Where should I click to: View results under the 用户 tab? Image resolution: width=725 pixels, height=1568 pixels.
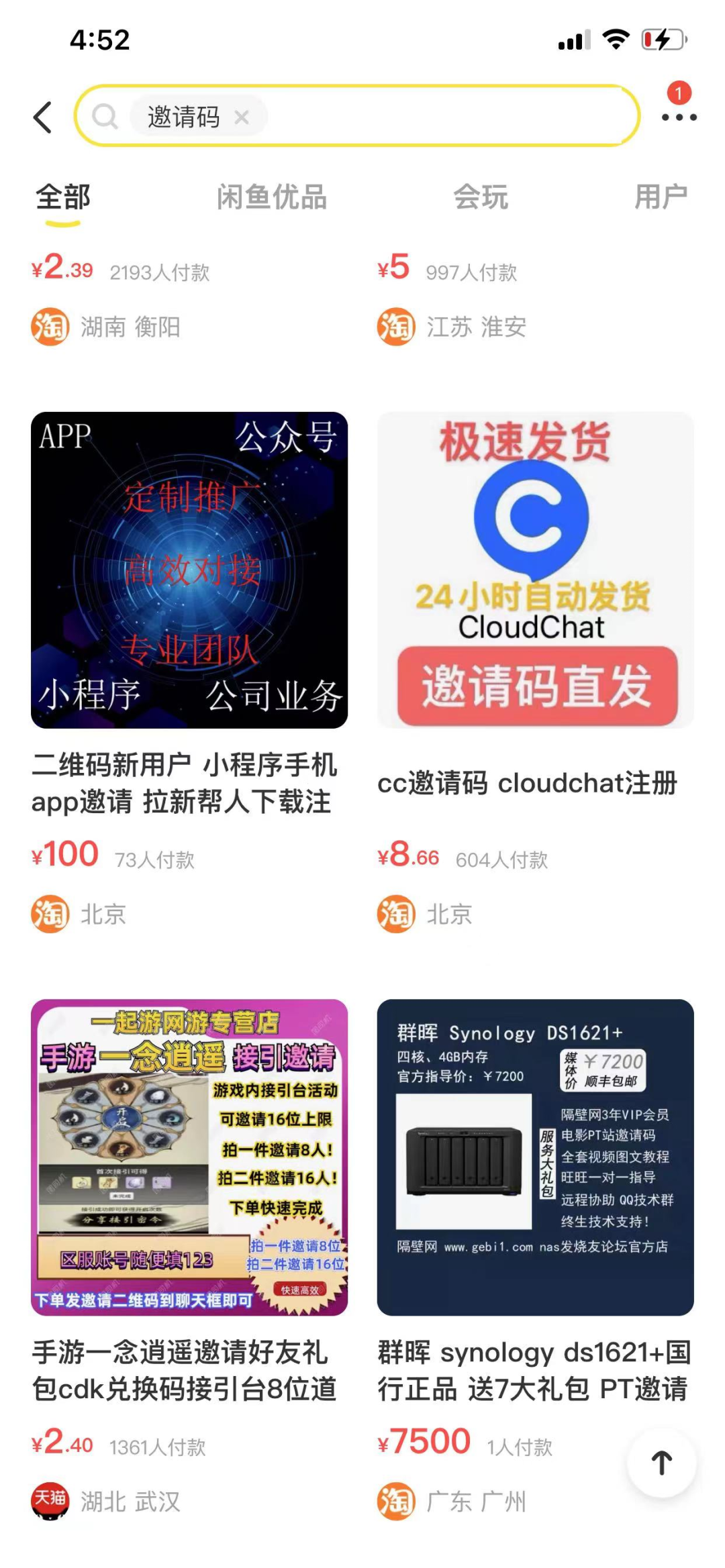click(660, 198)
